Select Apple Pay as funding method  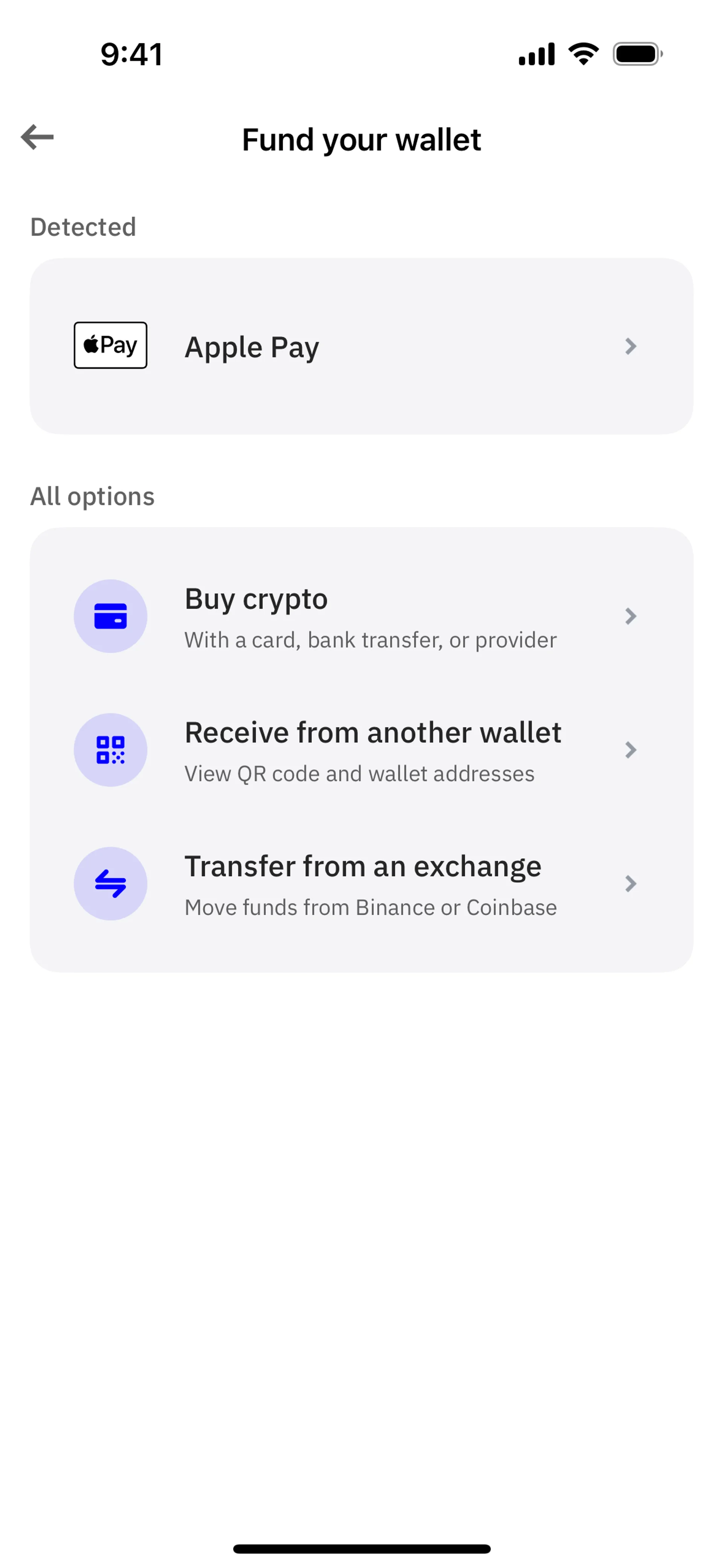tap(361, 346)
